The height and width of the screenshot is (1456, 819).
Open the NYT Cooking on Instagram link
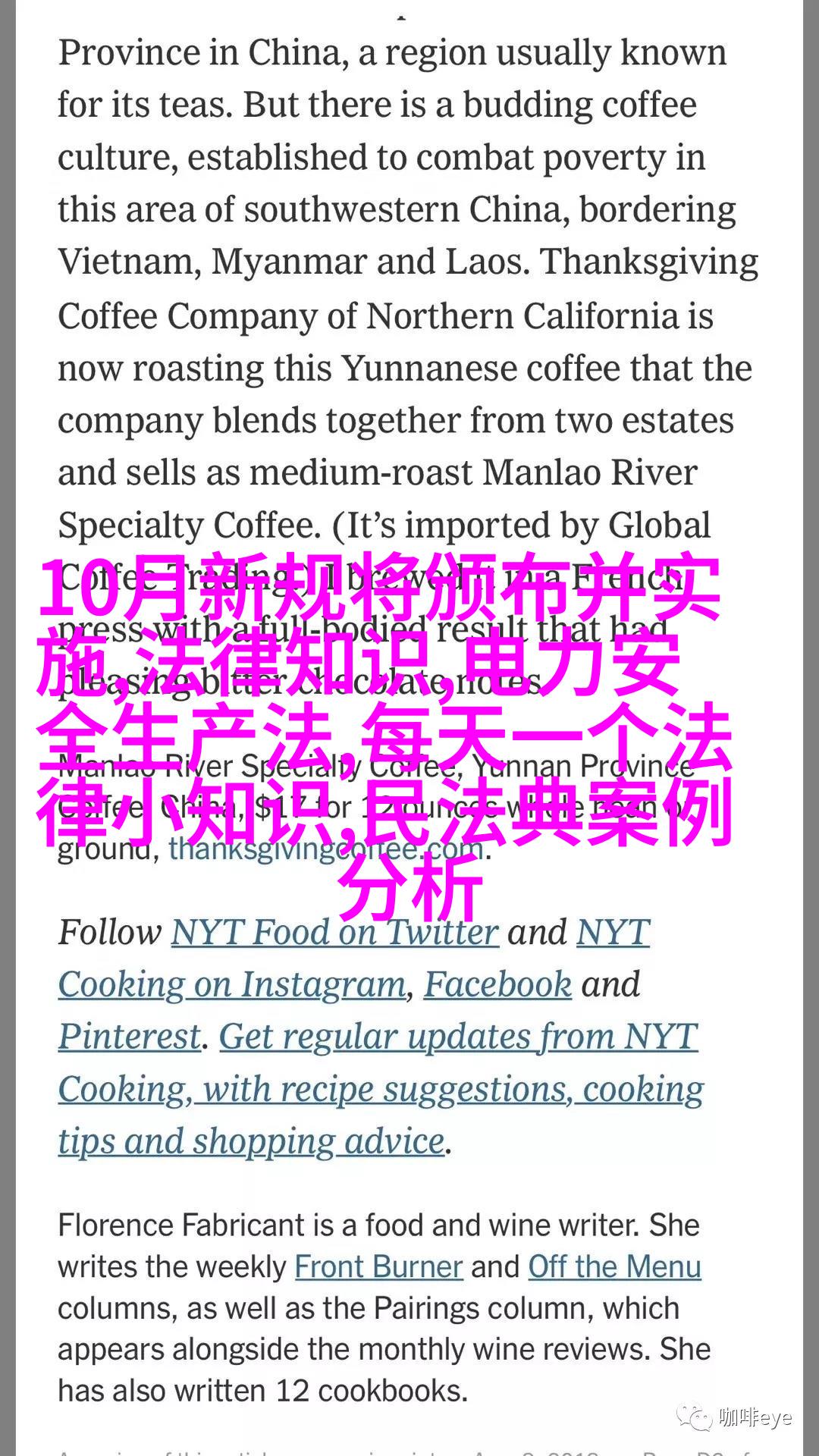click(x=231, y=984)
